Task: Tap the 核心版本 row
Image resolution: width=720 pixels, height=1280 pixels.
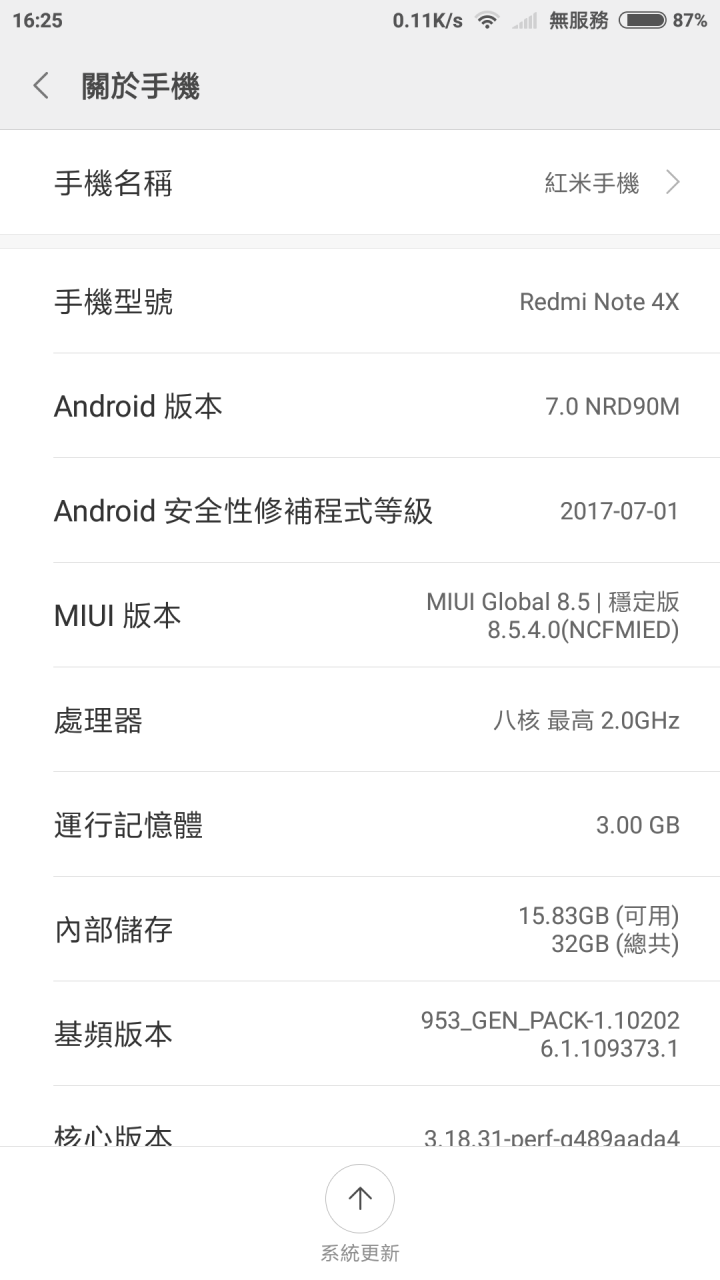Action: 360,1117
